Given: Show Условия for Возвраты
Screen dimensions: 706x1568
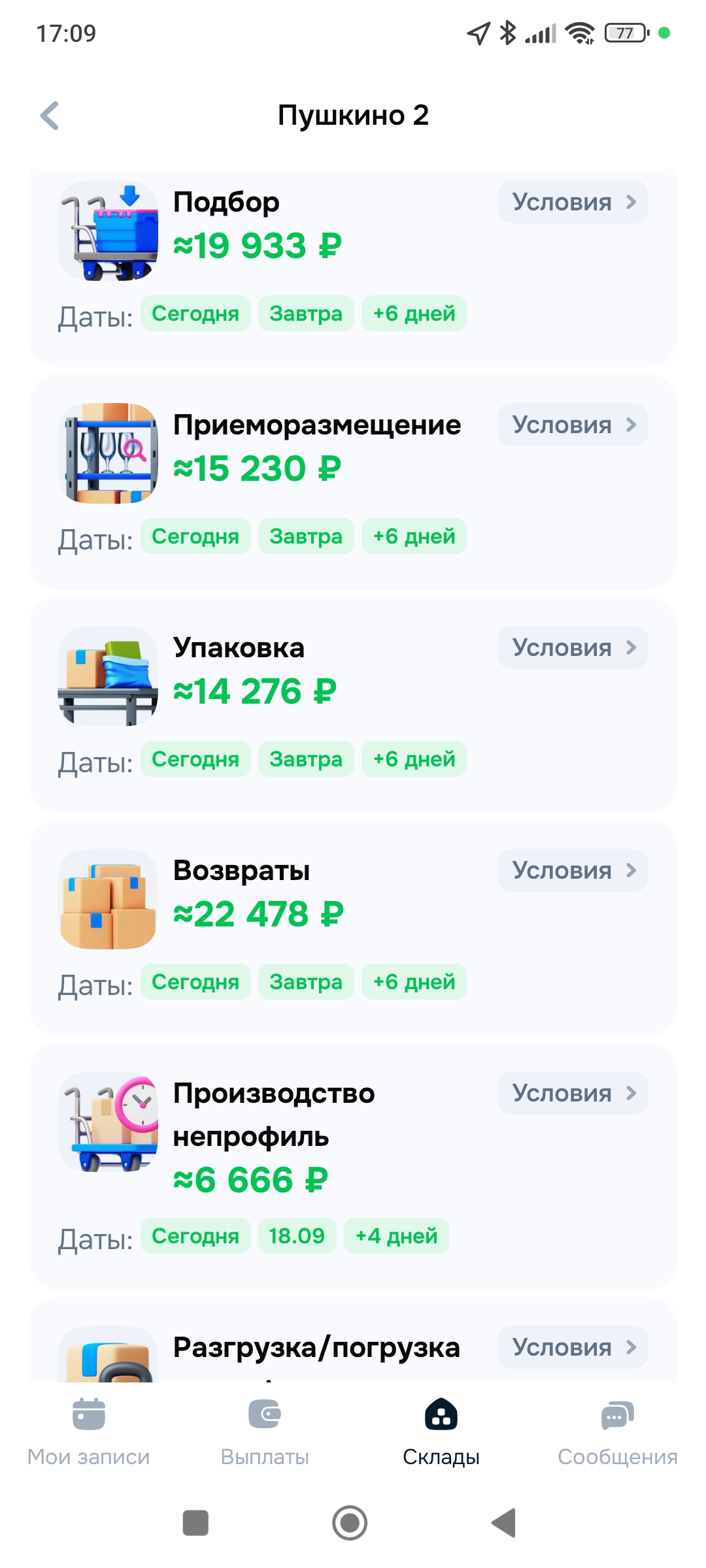Looking at the screenshot, I should [573, 871].
